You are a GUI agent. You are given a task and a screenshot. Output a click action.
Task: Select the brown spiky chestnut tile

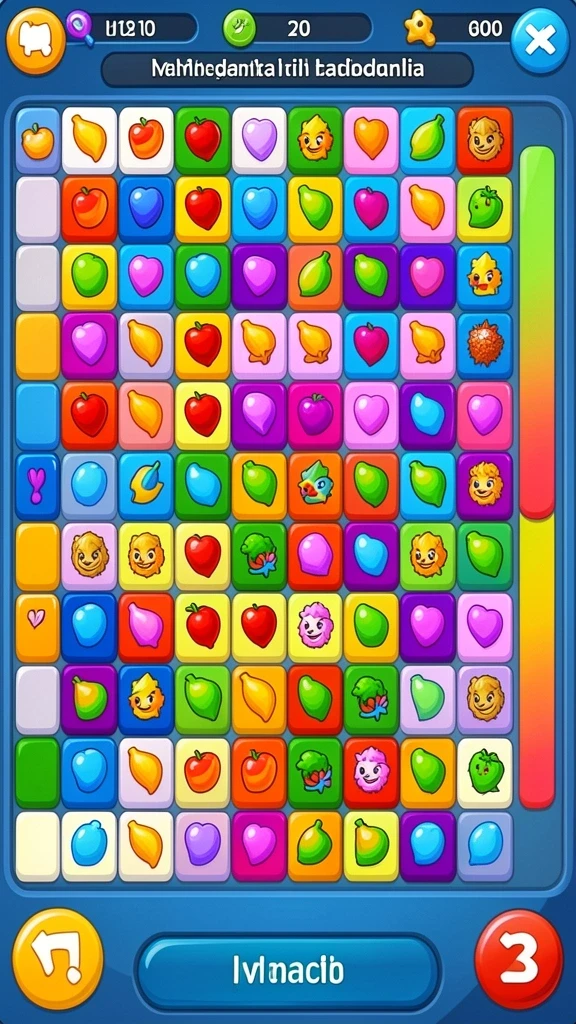tap(485, 345)
